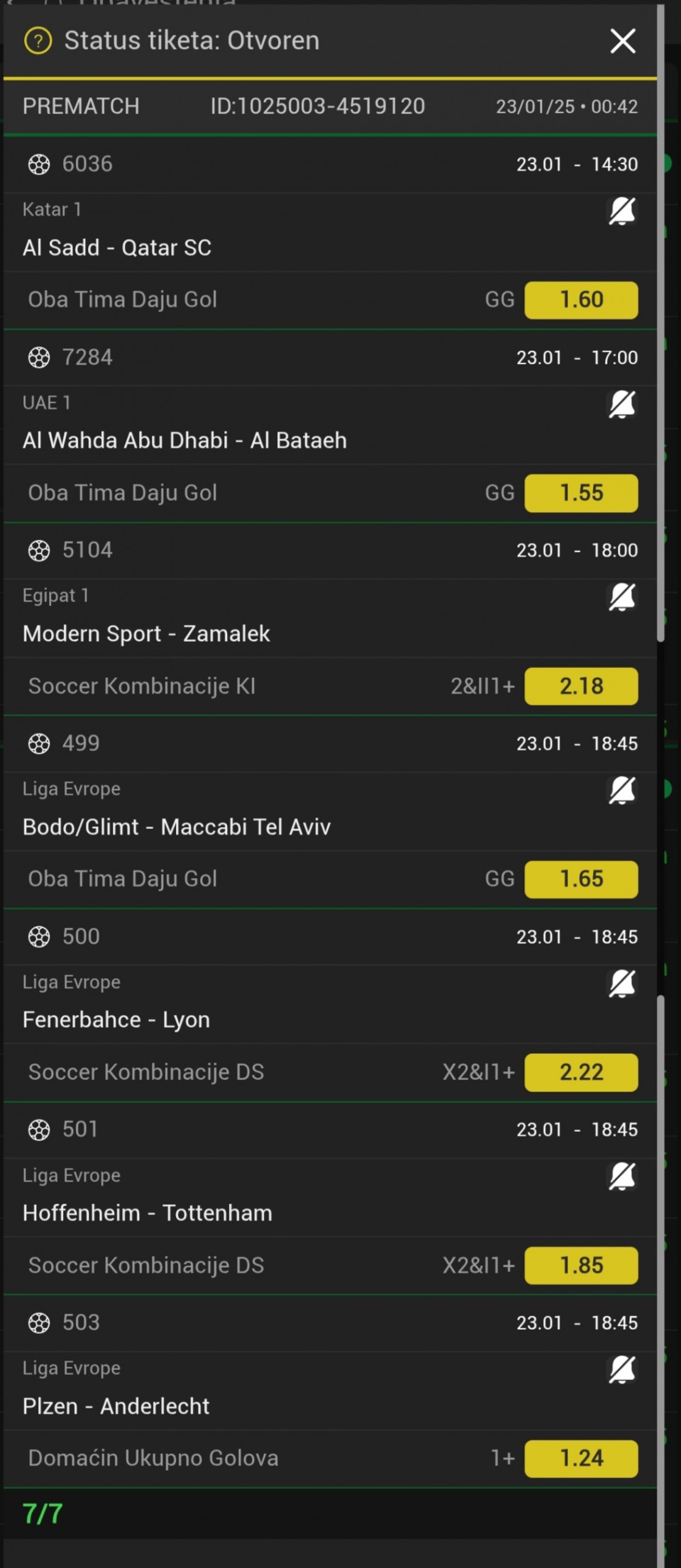This screenshot has height=1568, width=681.
Task: Toggle notification bell for Al Wahda Abu Dhabi match
Action: (622, 404)
